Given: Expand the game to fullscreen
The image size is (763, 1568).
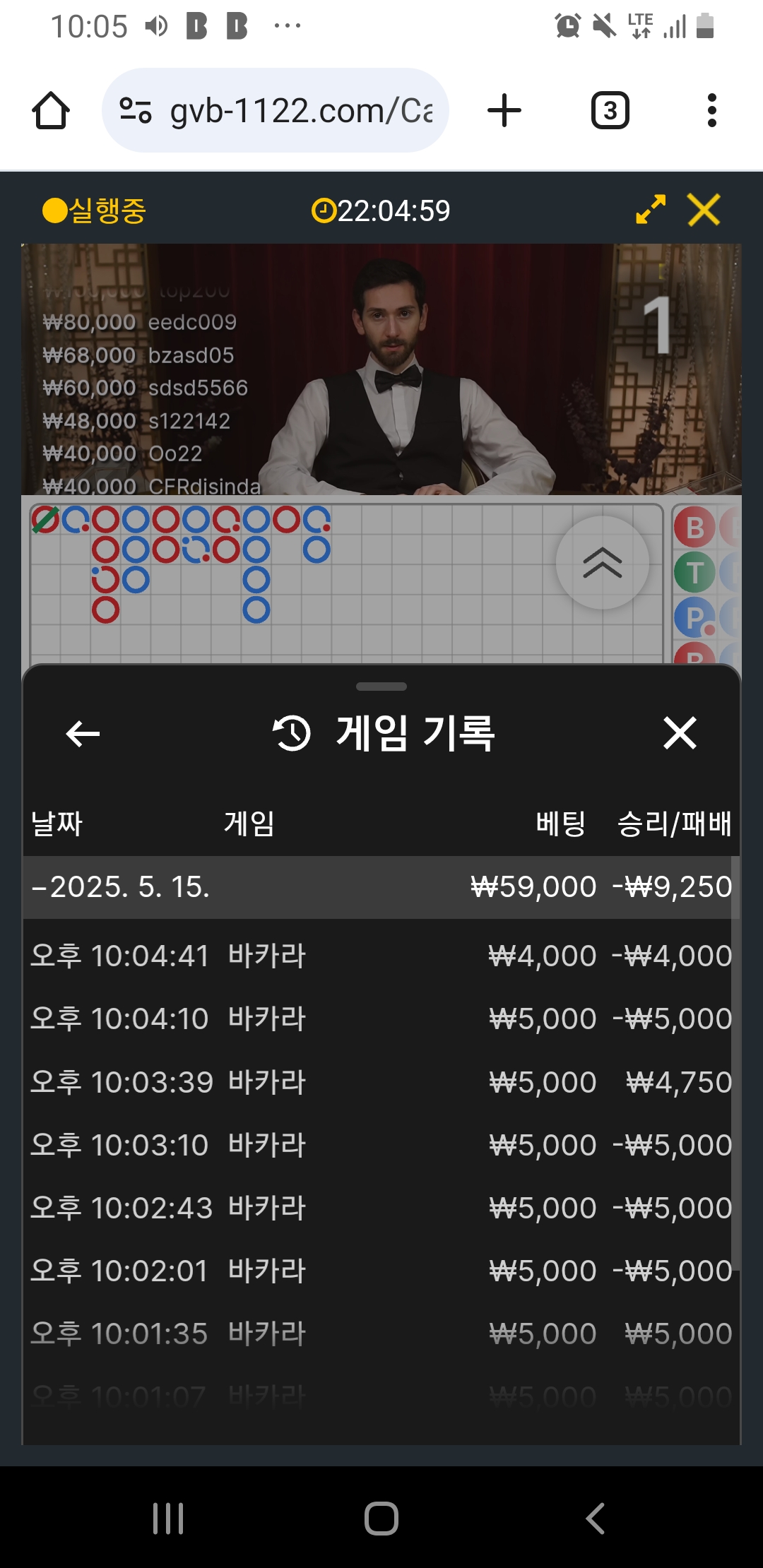Looking at the screenshot, I should point(651,210).
